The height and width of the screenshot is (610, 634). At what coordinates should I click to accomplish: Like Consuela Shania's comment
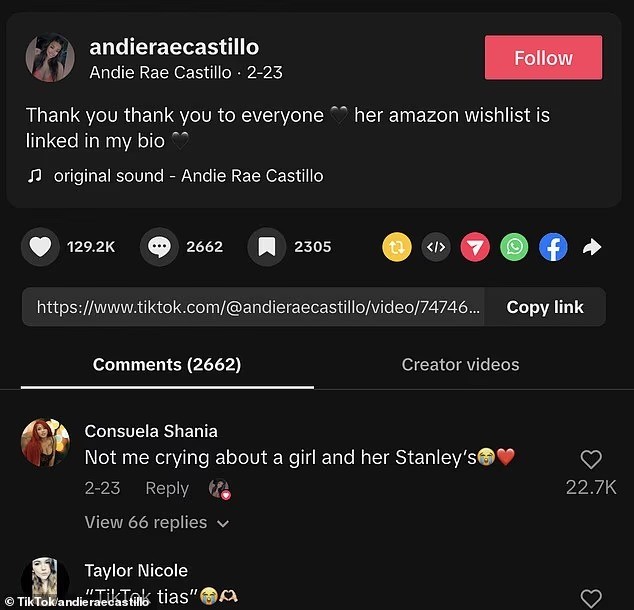coord(591,460)
